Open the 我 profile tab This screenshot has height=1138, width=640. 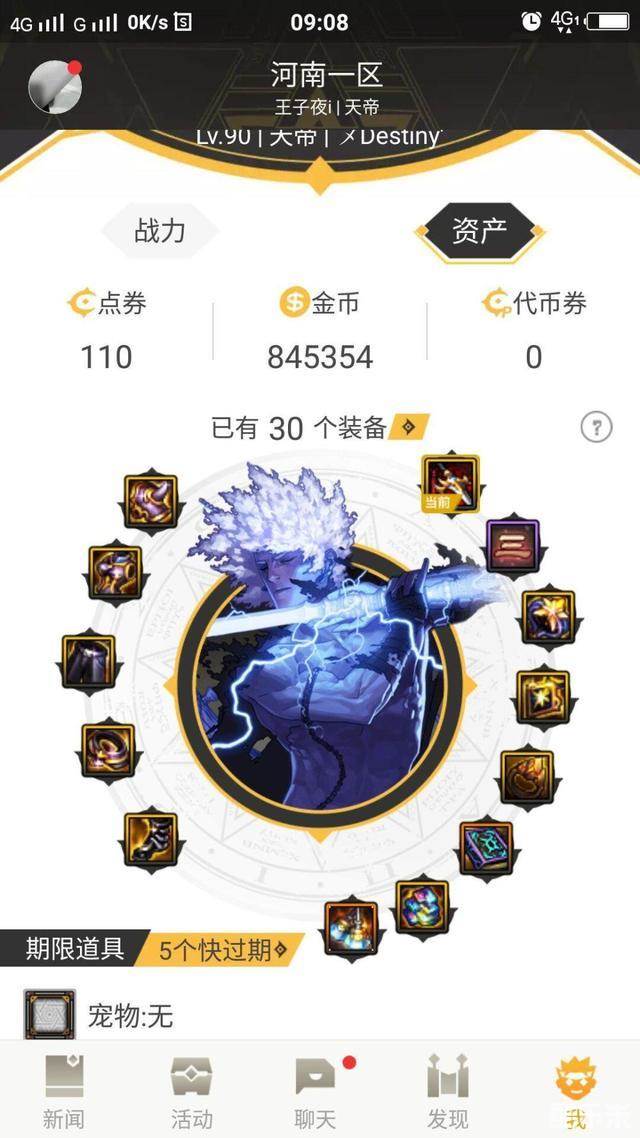click(575, 1092)
